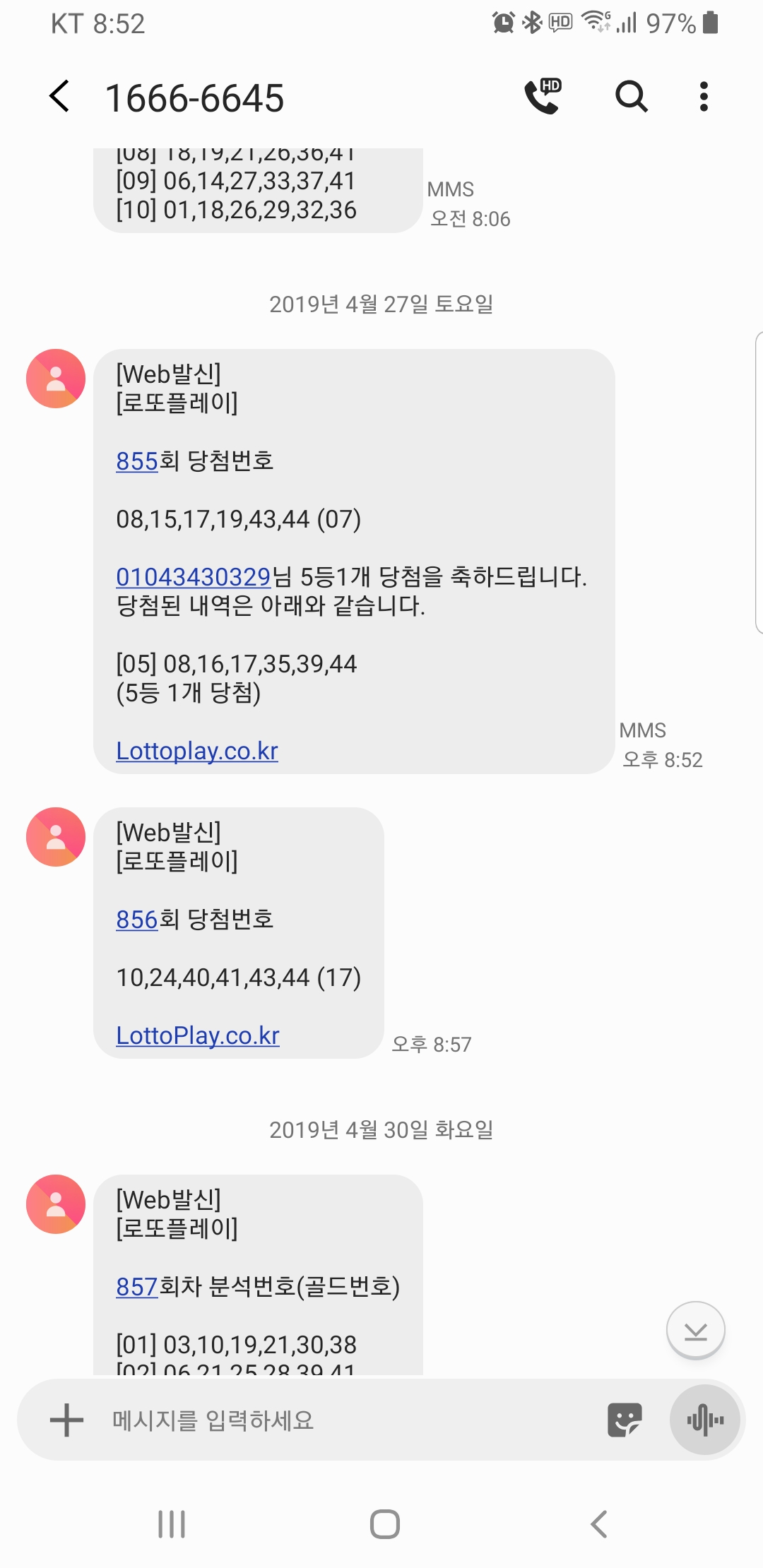Screen dimensions: 763x1568
Task: Open the plus attachment menu
Action: [67, 1420]
